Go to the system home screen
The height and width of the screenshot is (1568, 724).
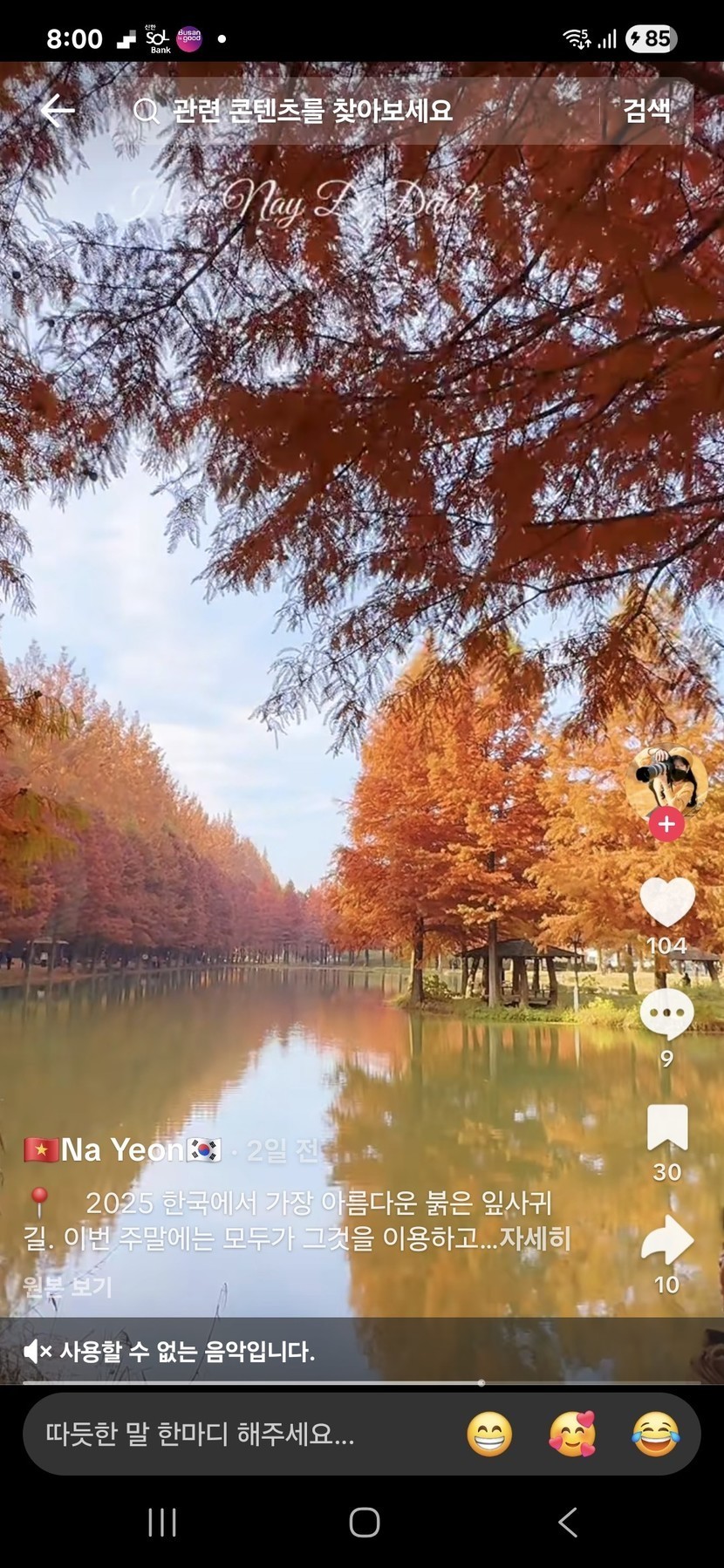pyautogui.click(x=364, y=1523)
